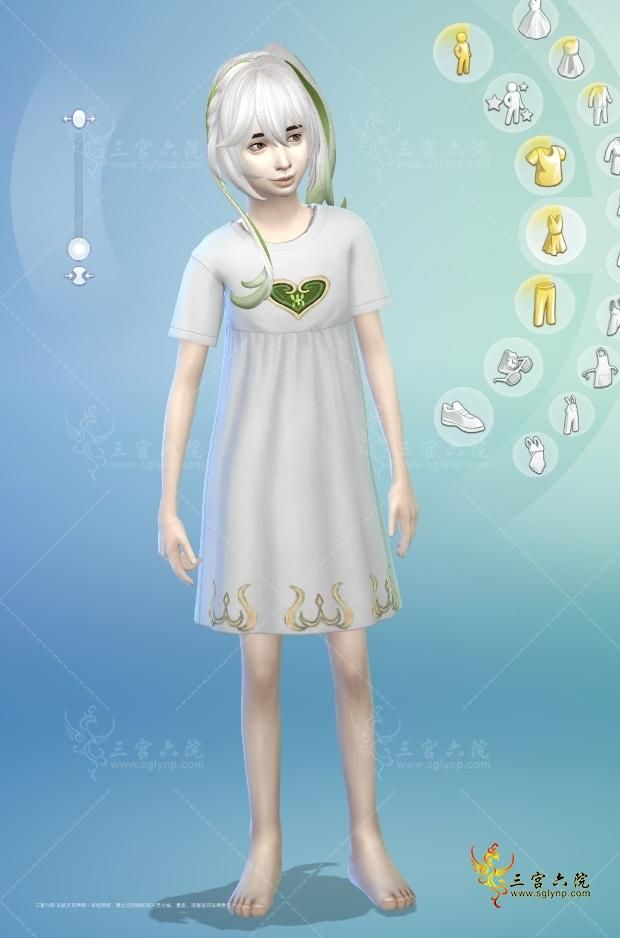This screenshot has width=620, height=938.
Task: Select the short dress outfit icon
Action: [x=568, y=58]
